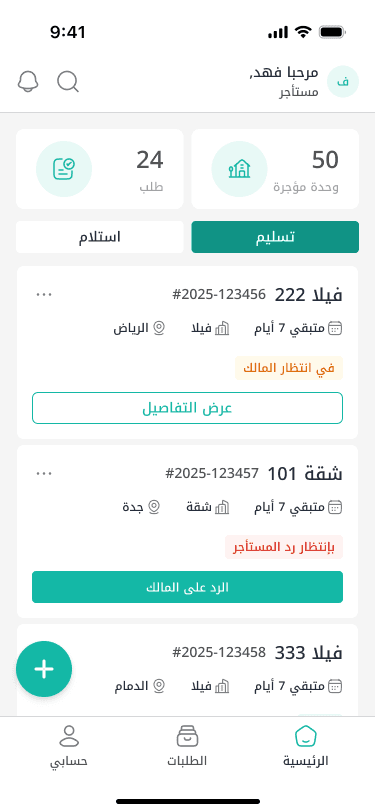Open the 24 طلب card
The width and height of the screenshot is (375, 812).
coord(99,169)
